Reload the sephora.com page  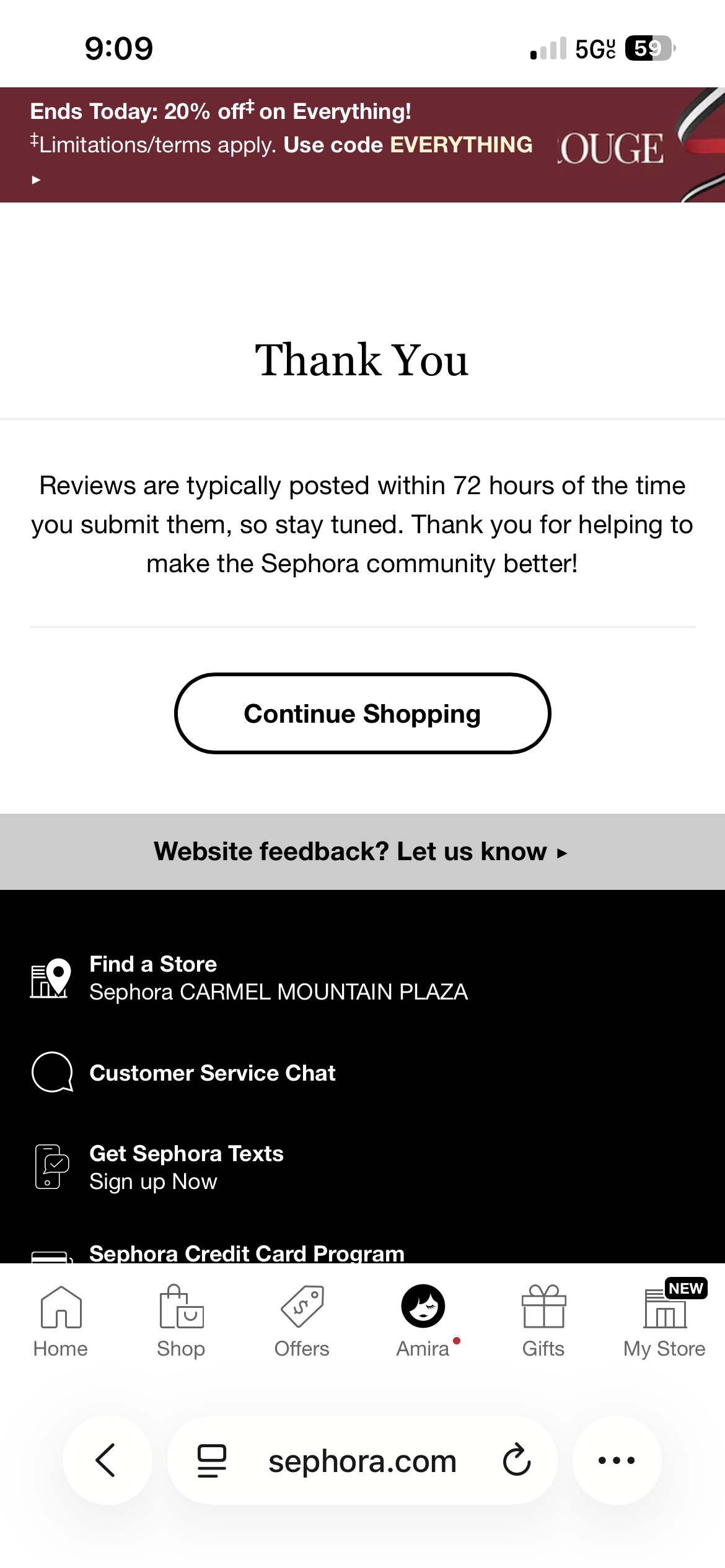517,1460
